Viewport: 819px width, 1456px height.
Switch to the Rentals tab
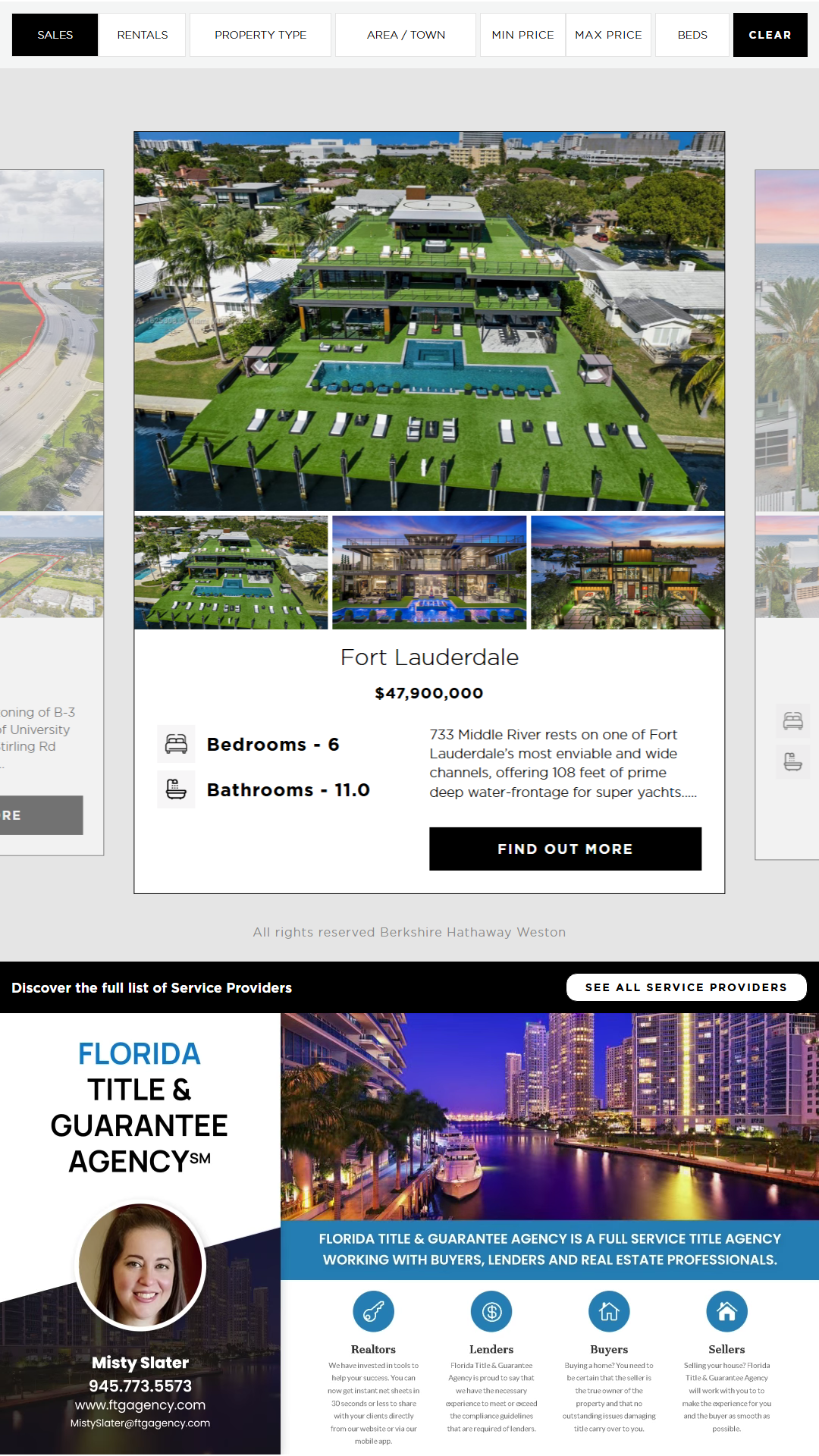(143, 35)
